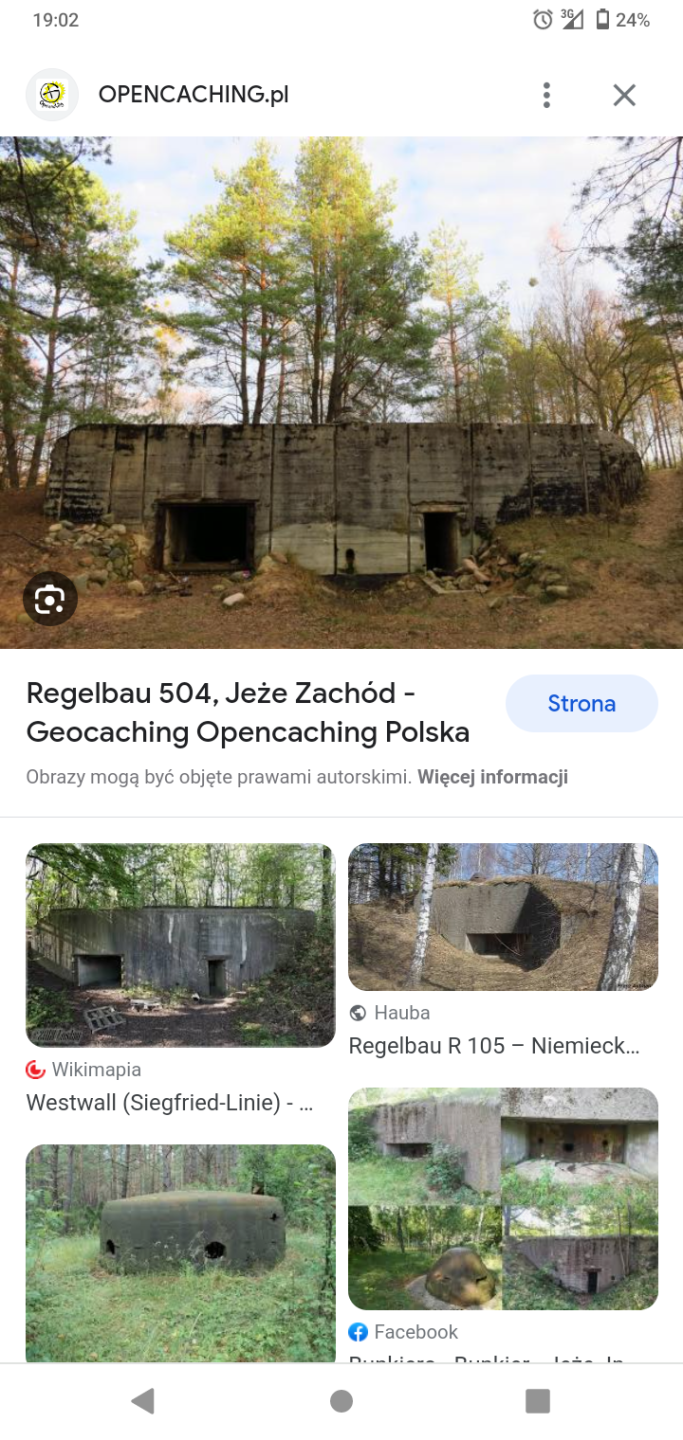The width and height of the screenshot is (683, 1440).
Task: Search this image with Google Lens
Action: [x=50, y=599]
